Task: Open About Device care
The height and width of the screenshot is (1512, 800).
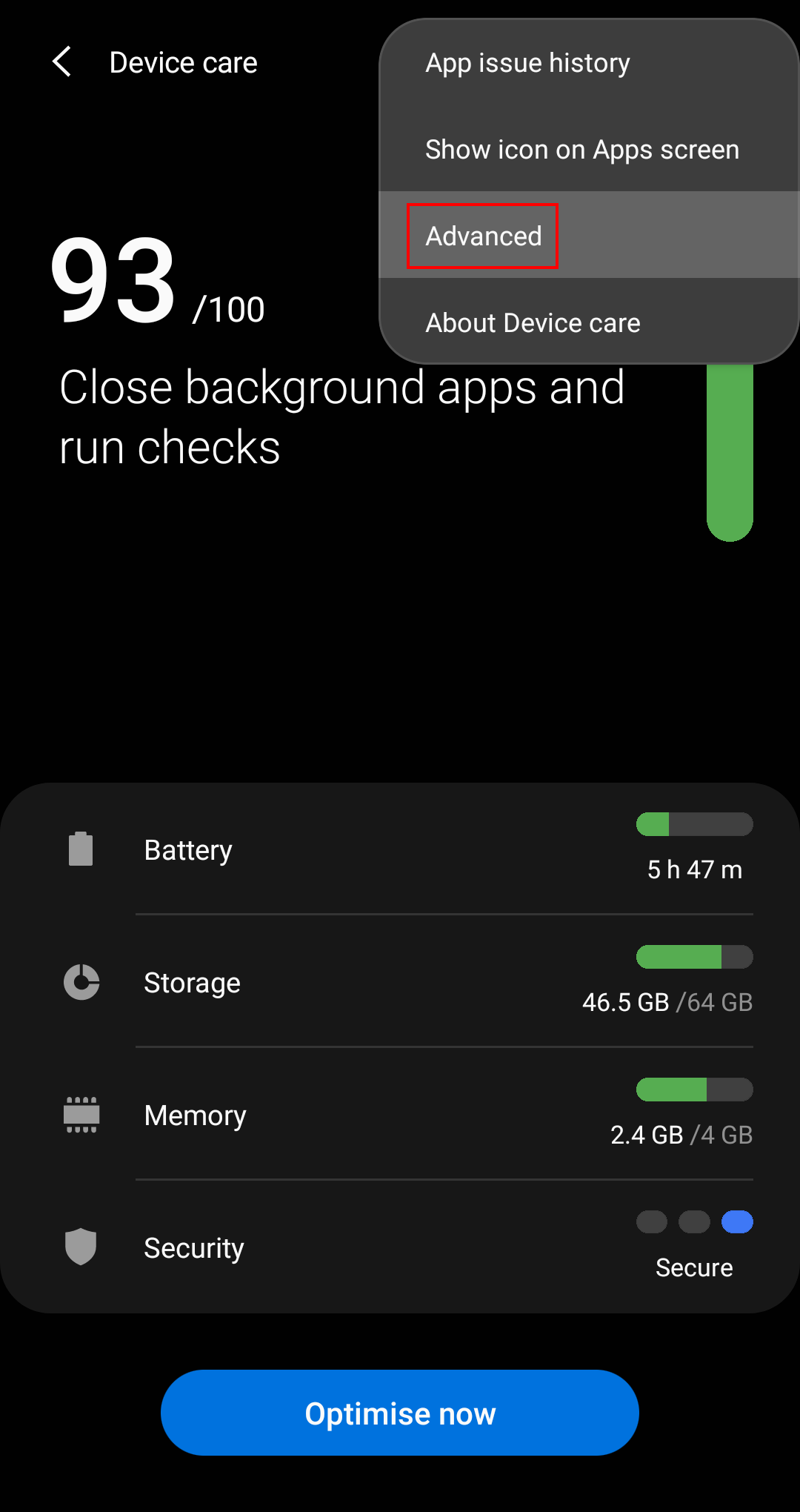Action: (x=533, y=323)
